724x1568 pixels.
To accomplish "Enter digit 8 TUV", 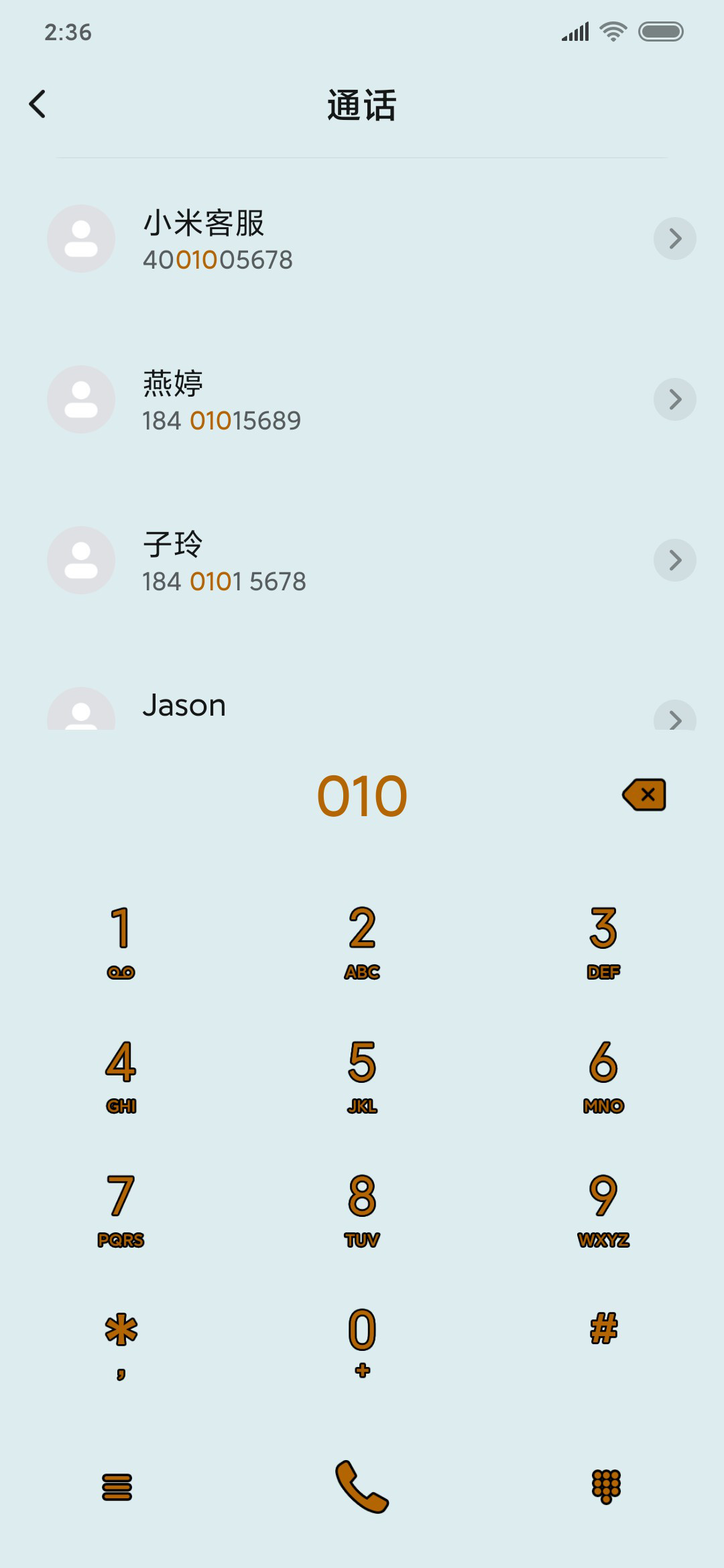I will click(362, 1210).
